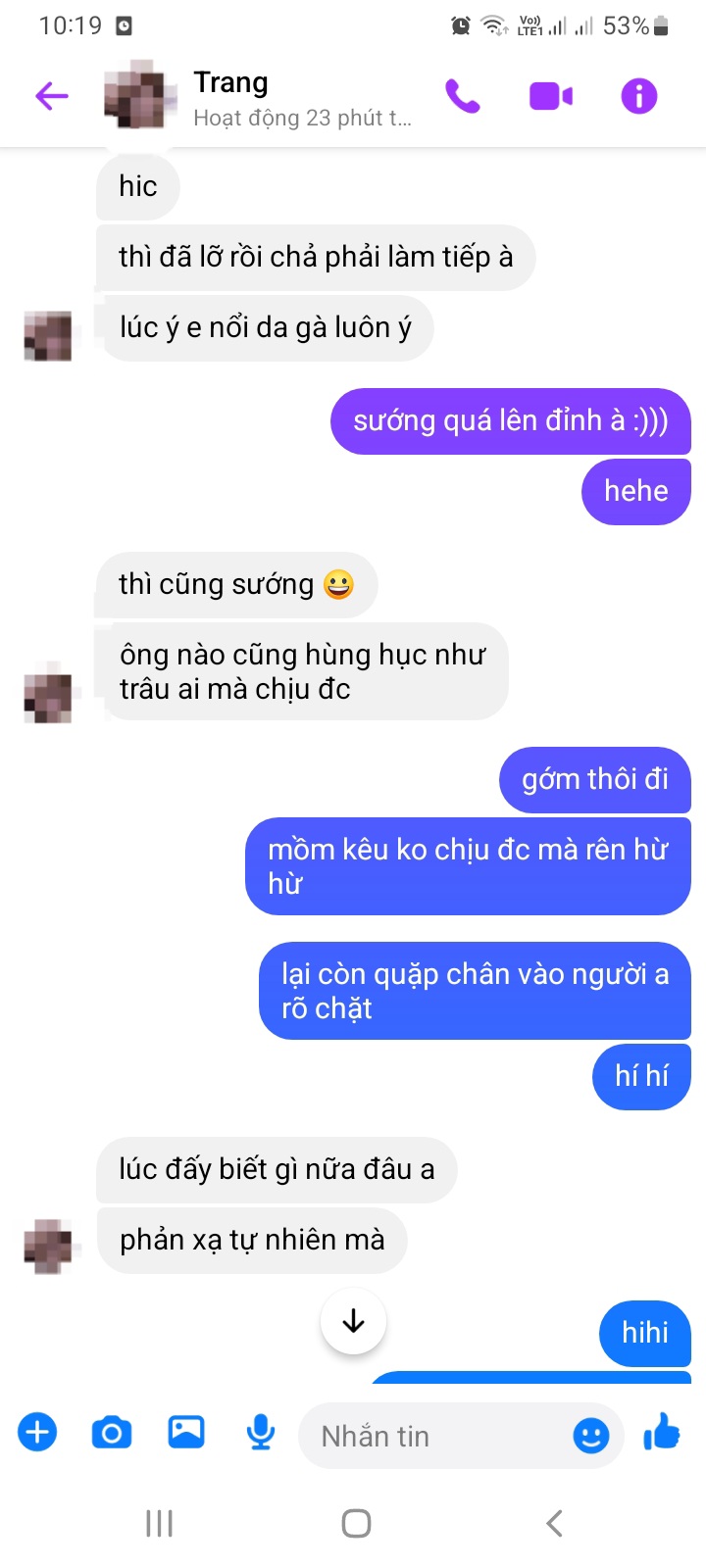Open the recent apps view
706x1568 pixels.
click(159, 1523)
